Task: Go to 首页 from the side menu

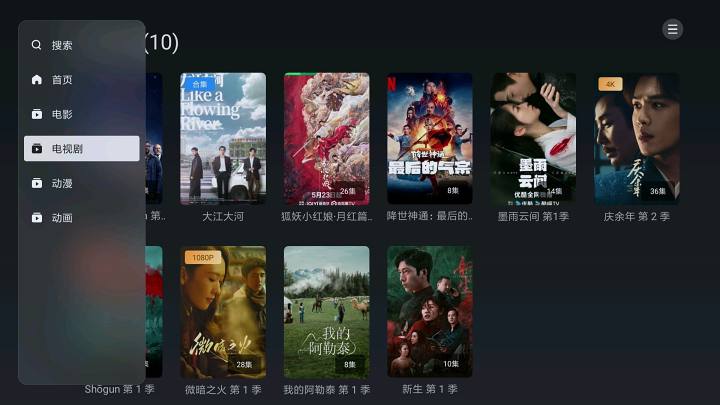Action: tap(62, 80)
